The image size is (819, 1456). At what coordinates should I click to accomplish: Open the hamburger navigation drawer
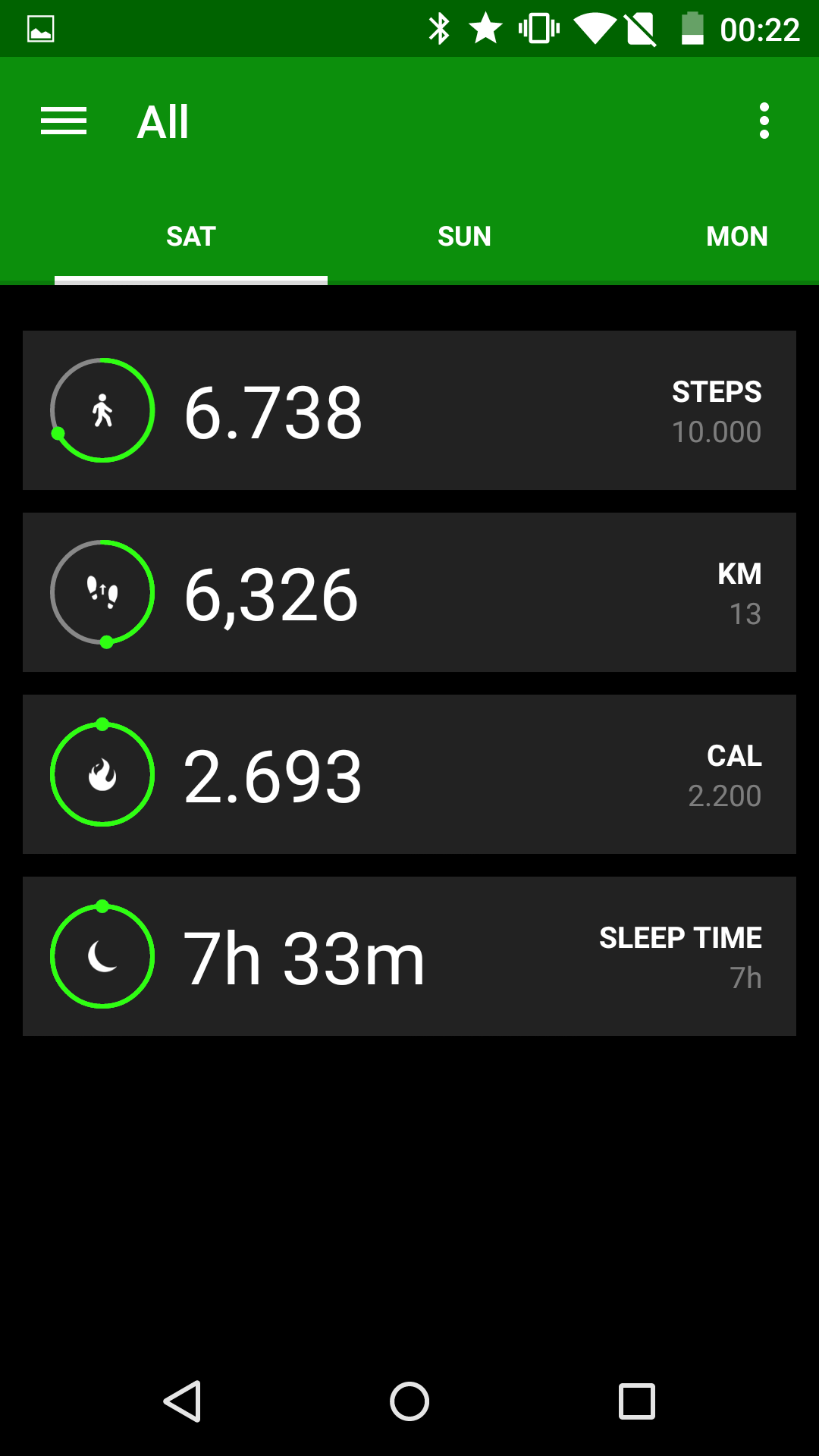pos(64,121)
